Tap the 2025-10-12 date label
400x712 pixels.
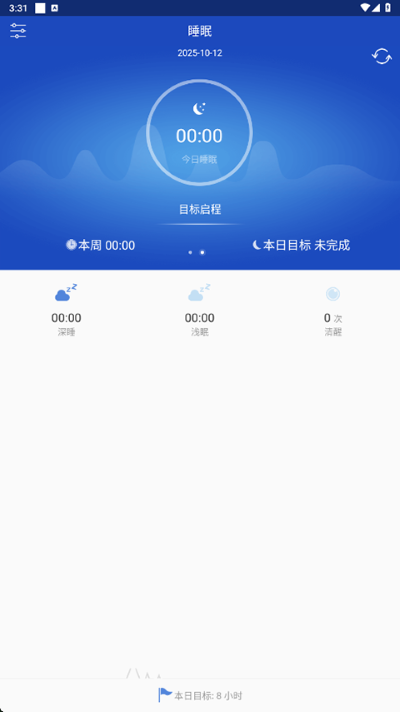200,53
